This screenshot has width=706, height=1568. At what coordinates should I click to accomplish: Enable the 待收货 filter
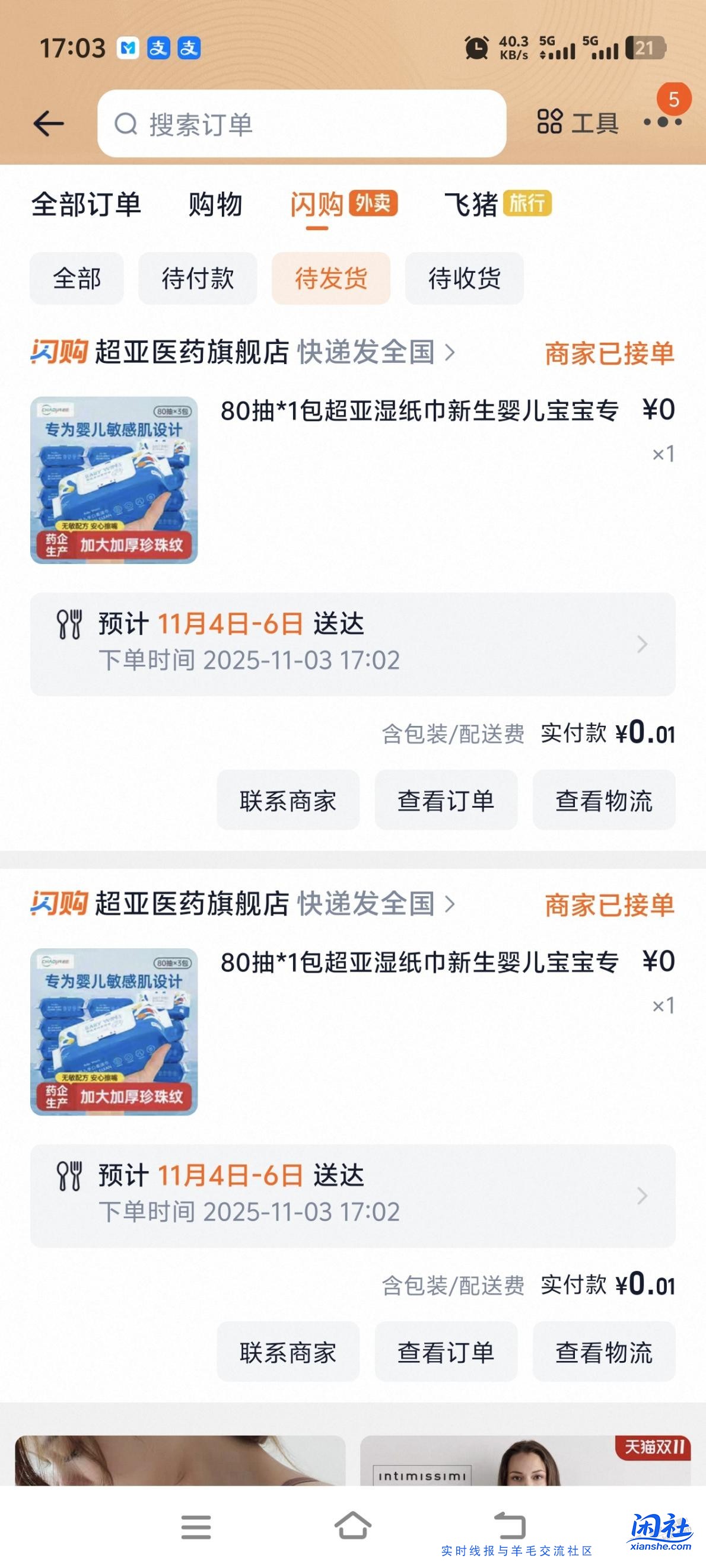click(463, 278)
